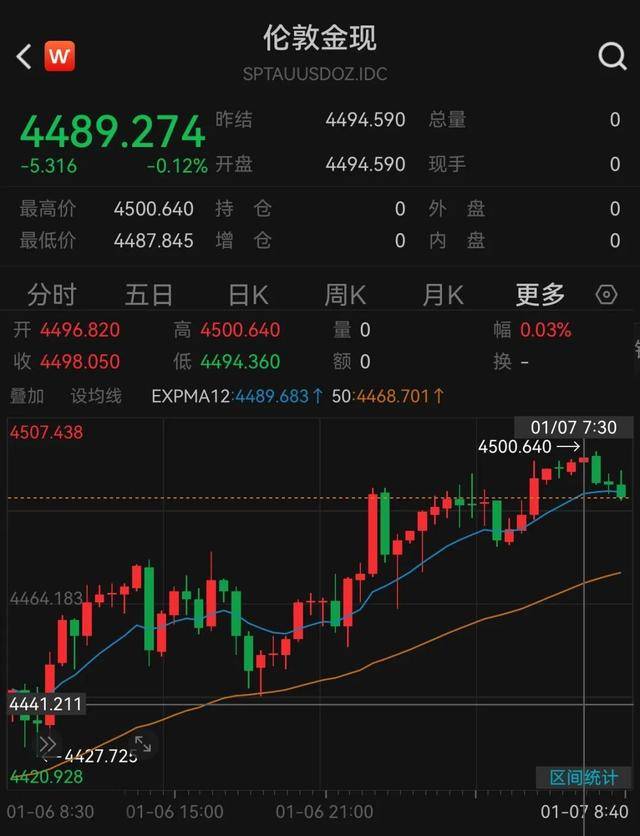This screenshot has height=836, width=640.
Task: Switch to the 分时 chart tab
Action: pos(51,295)
